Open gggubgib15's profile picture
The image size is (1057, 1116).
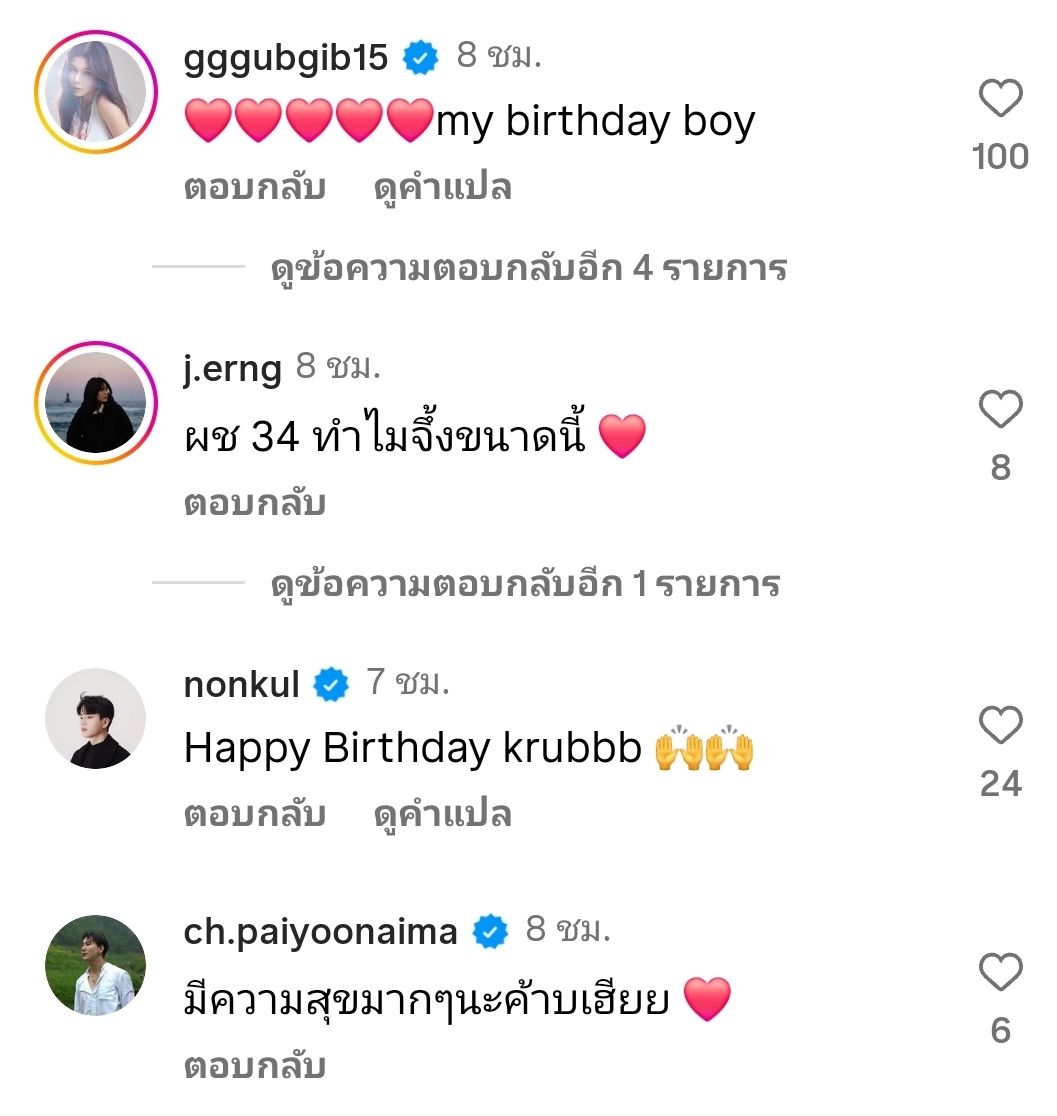click(96, 92)
